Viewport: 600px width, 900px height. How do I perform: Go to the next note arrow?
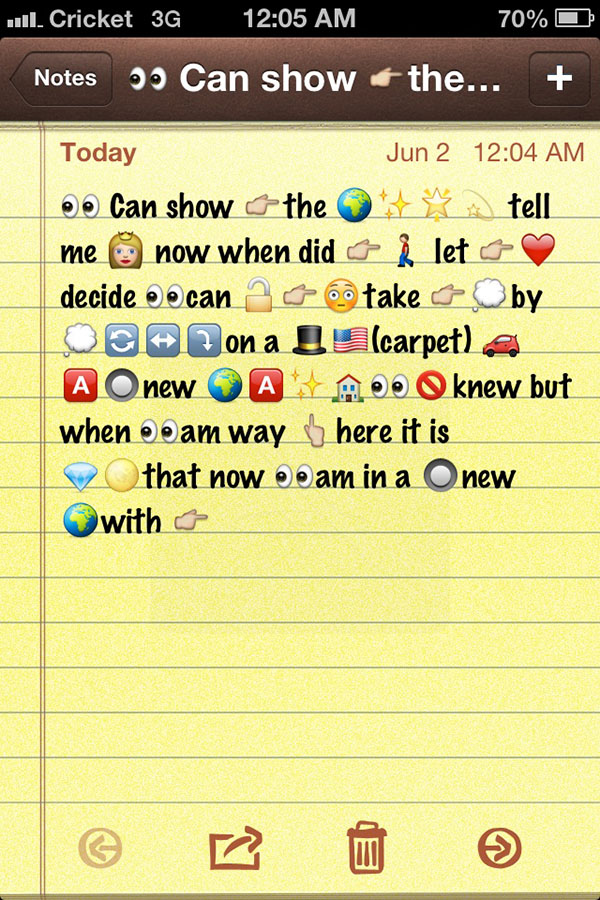(499, 848)
